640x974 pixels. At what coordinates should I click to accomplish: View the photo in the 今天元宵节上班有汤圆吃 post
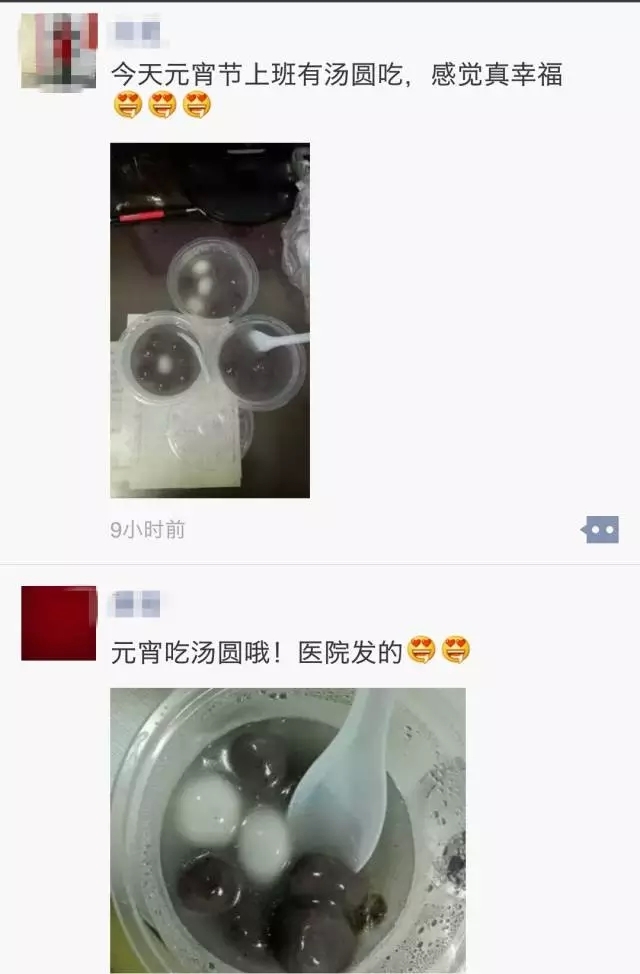pos(210,320)
